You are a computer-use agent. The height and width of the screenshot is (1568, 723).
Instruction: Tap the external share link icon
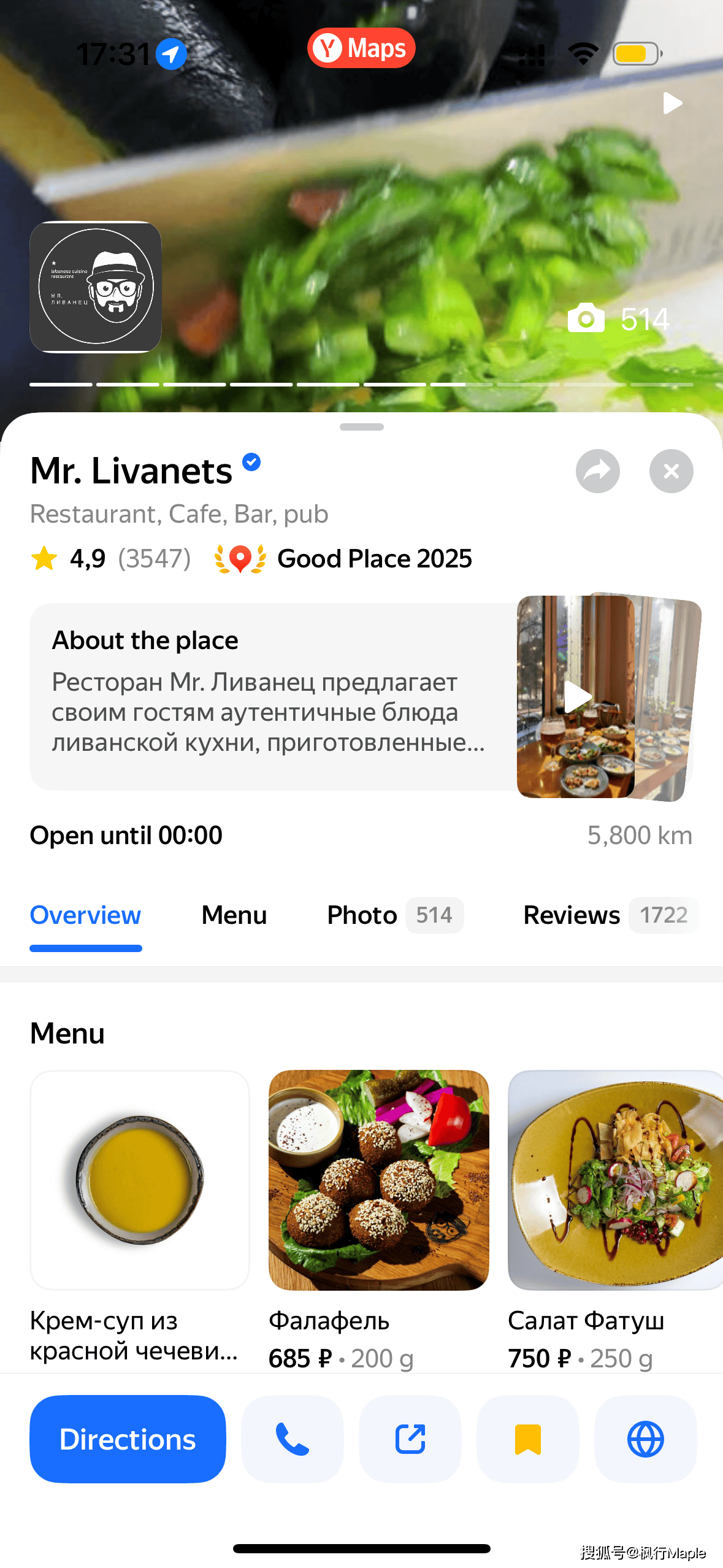(x=410, y=1439)
